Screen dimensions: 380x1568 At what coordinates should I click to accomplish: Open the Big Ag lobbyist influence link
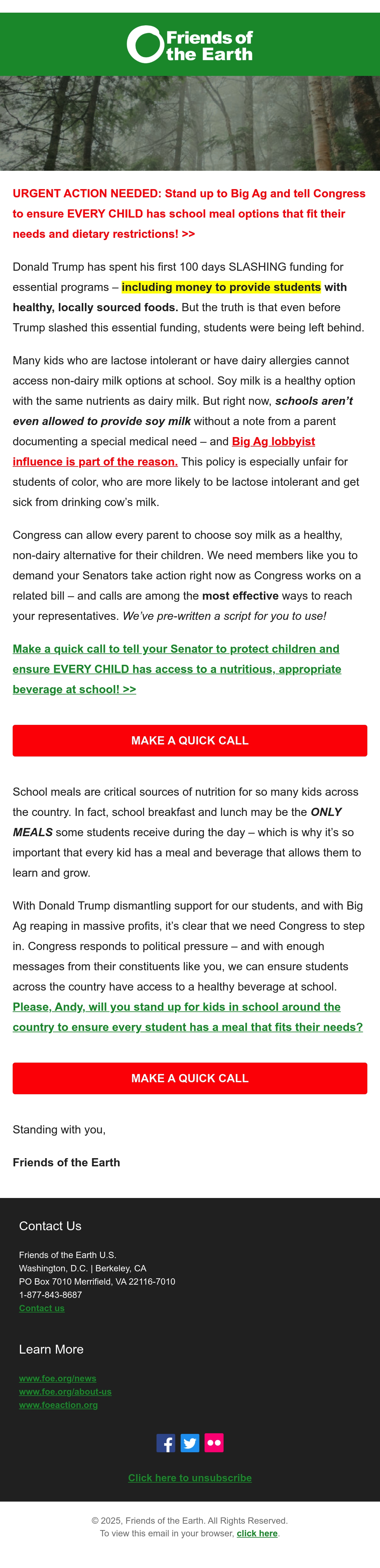163,451
